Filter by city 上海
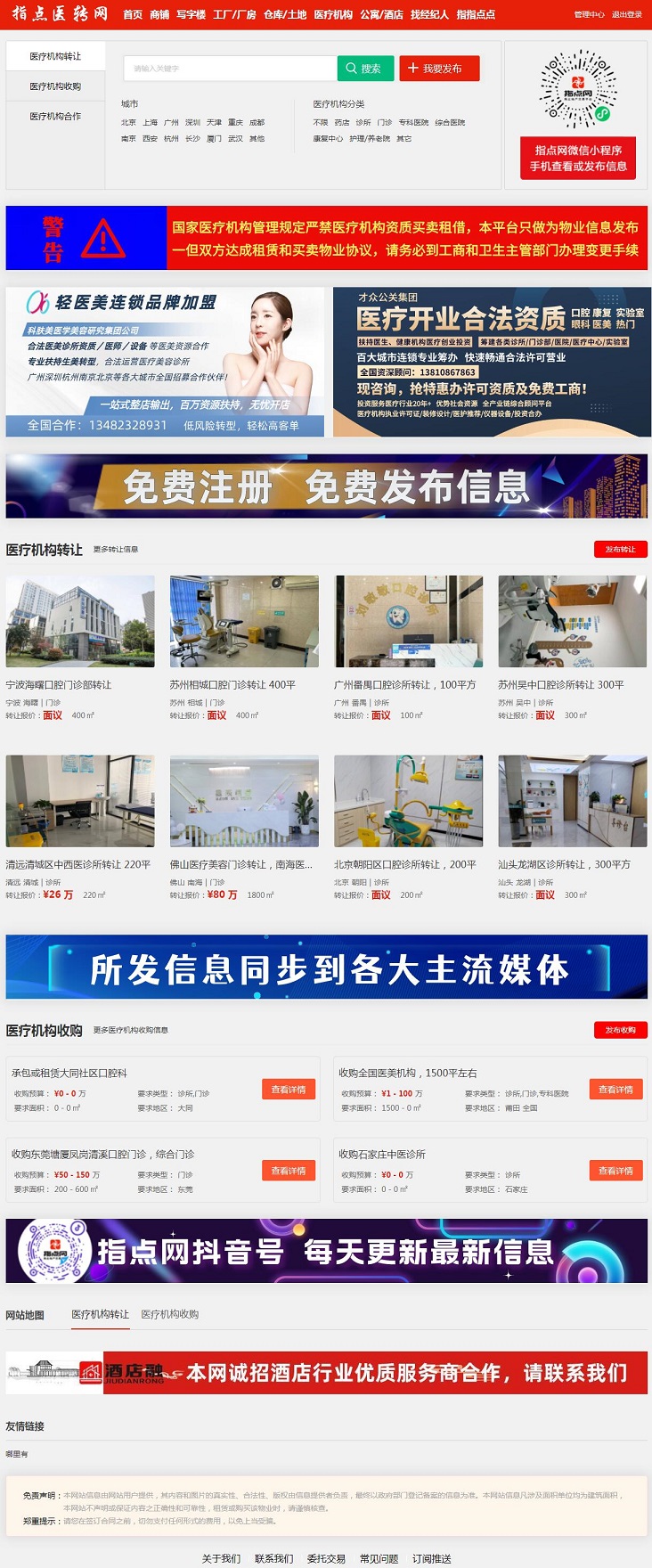652x1568 pixels. point(150,123)
